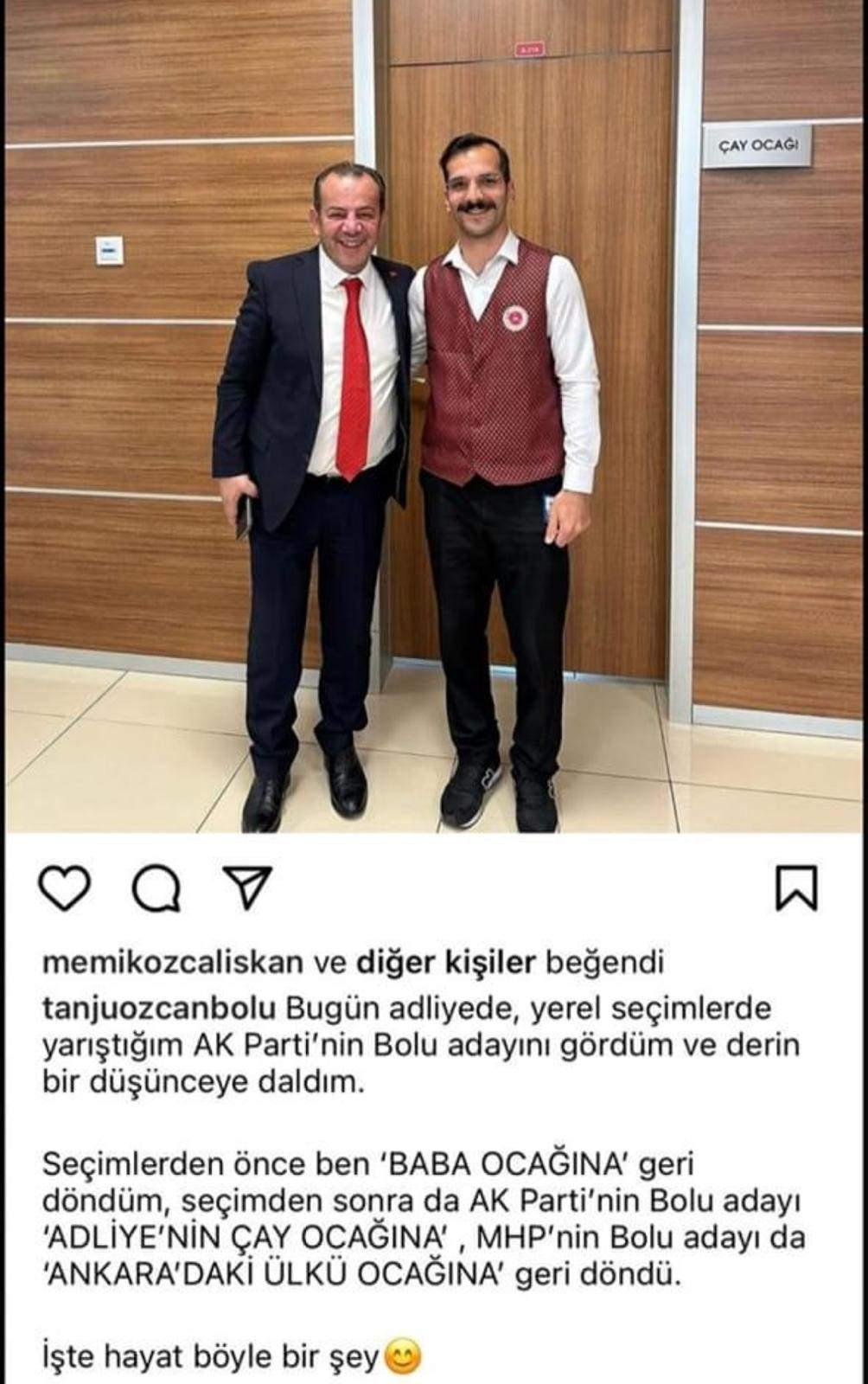
Task: Like this post with the heart icon
Action: tap(65, 888)
